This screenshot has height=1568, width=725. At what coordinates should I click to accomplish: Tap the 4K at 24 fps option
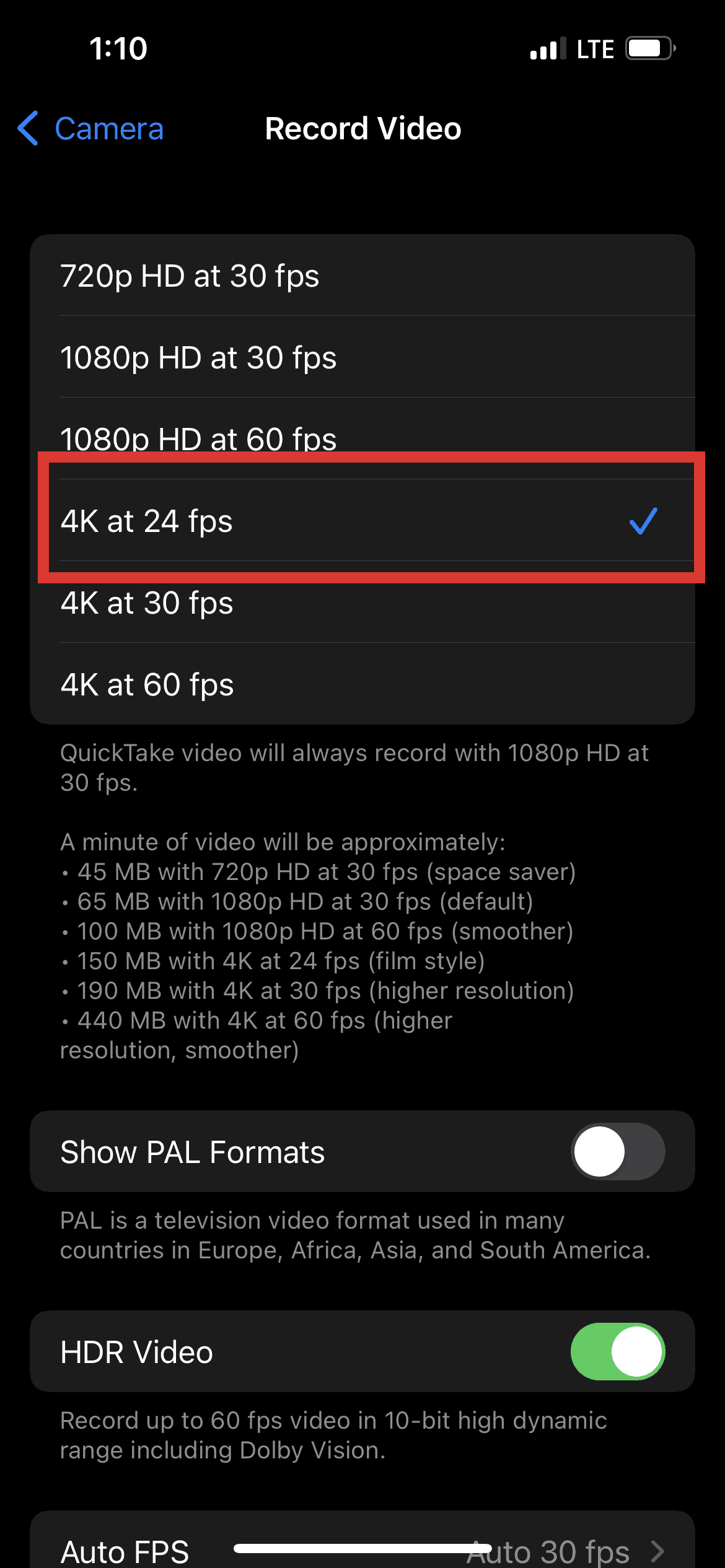362,520
